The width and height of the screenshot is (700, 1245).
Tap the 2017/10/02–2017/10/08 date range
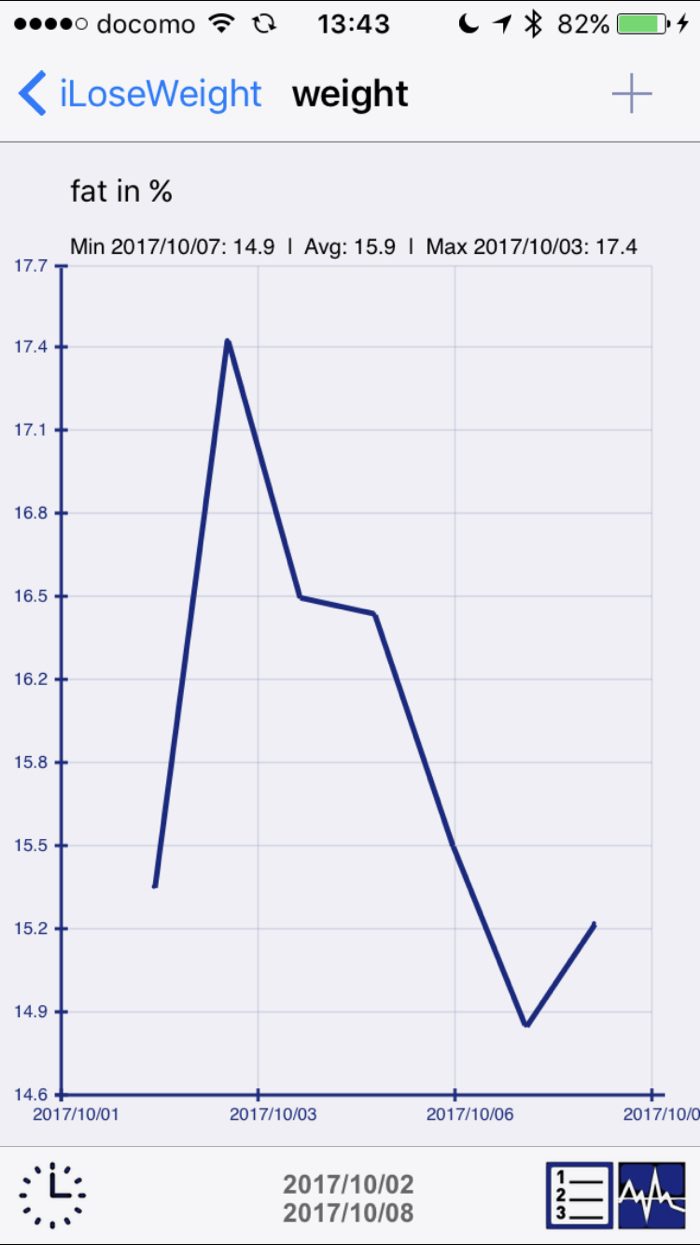(347, 1198)
